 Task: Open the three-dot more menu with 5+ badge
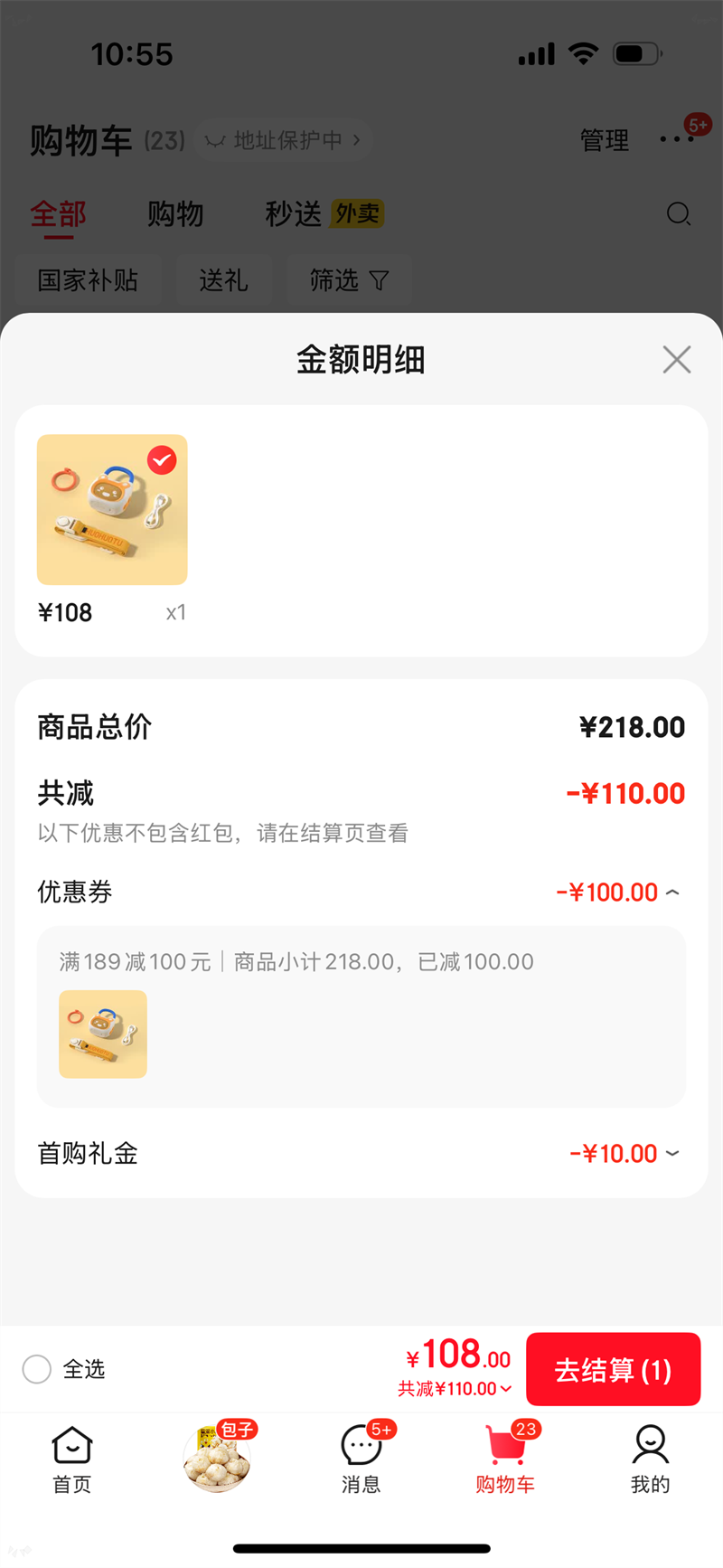coord(676,140)
